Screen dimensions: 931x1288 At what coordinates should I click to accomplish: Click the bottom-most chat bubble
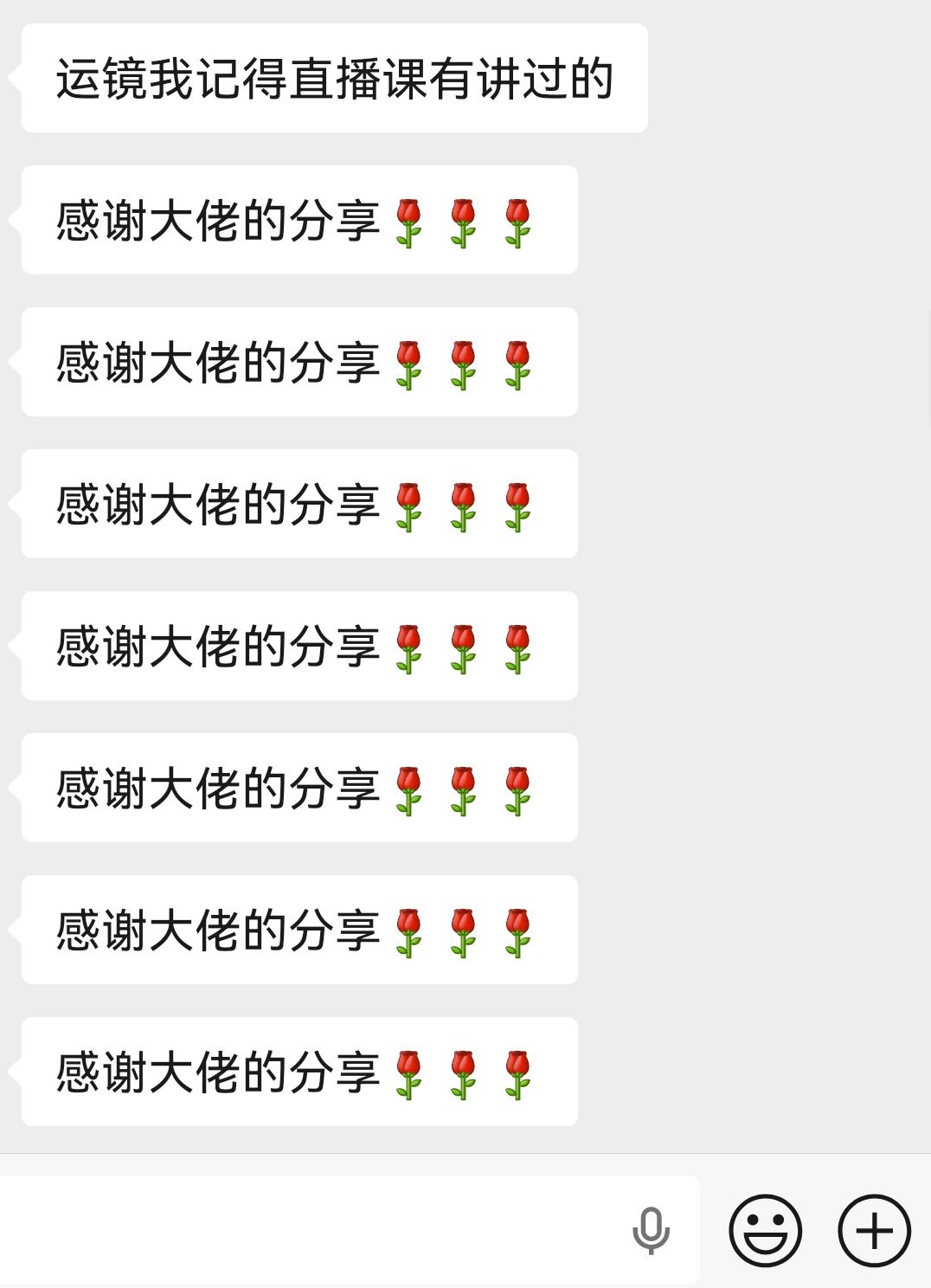[299, 1071]
